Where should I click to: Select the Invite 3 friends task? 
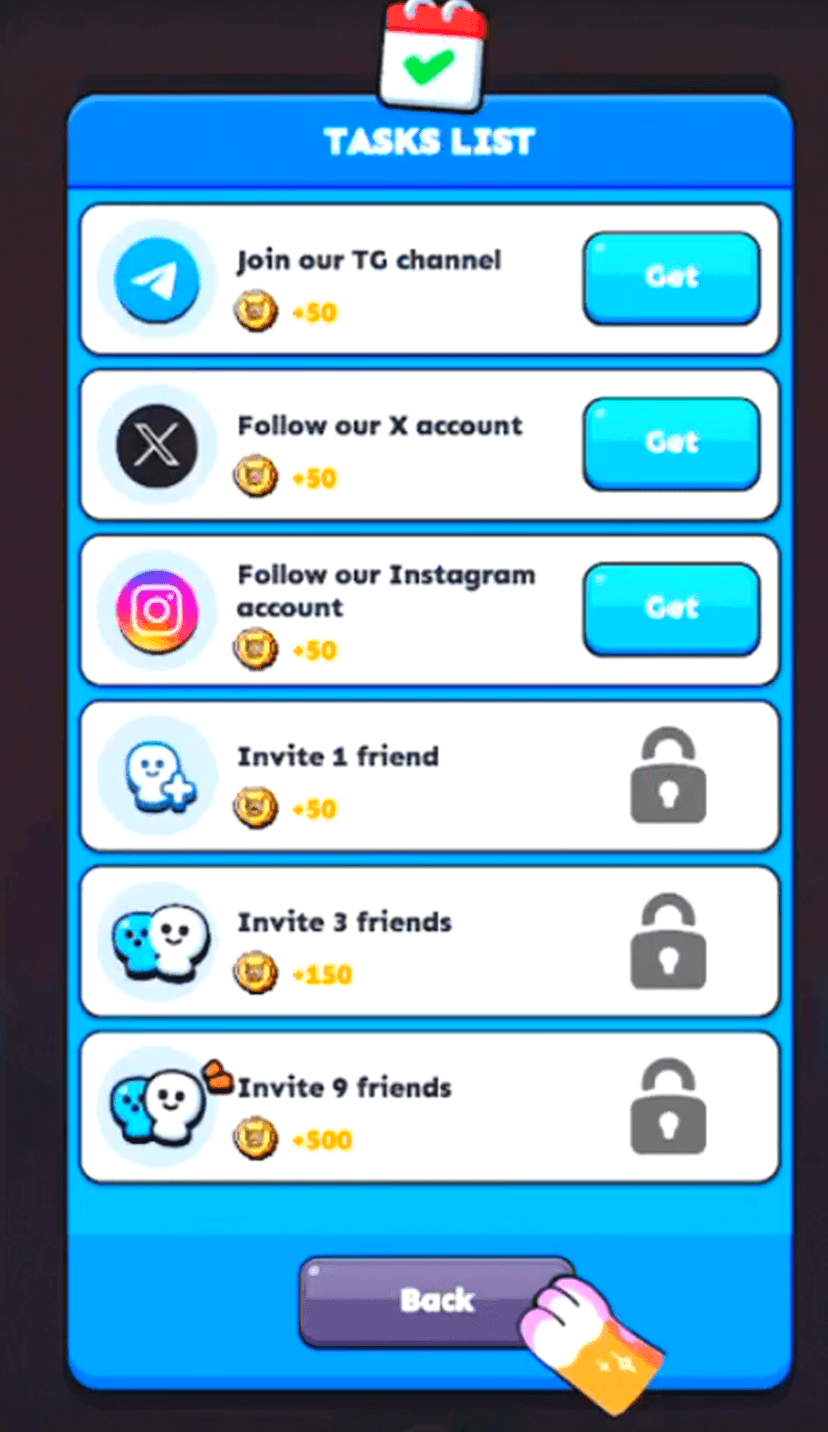pyautogui.click(x=429, y=941)
